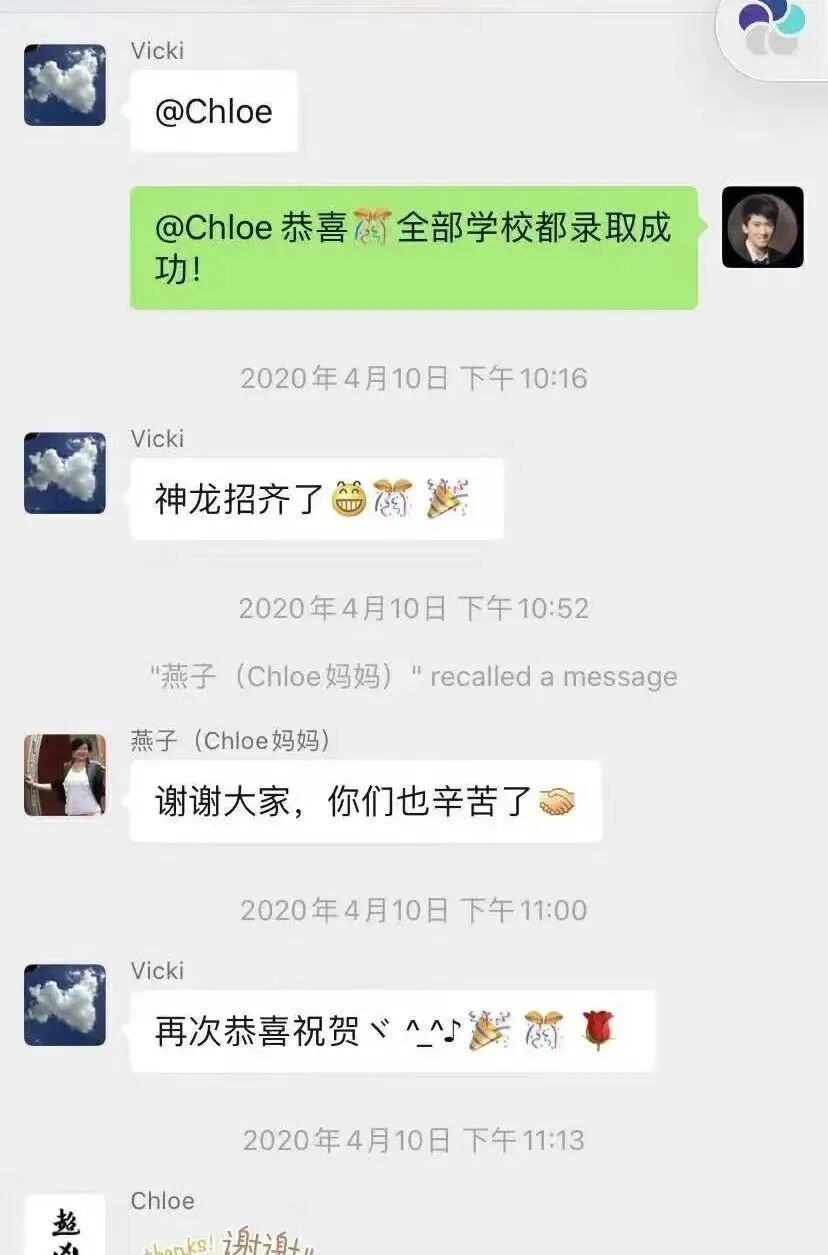
Task: Select Vicki's avatar beside "再次恭喜祝贺"
Action: click(65, 1005)
